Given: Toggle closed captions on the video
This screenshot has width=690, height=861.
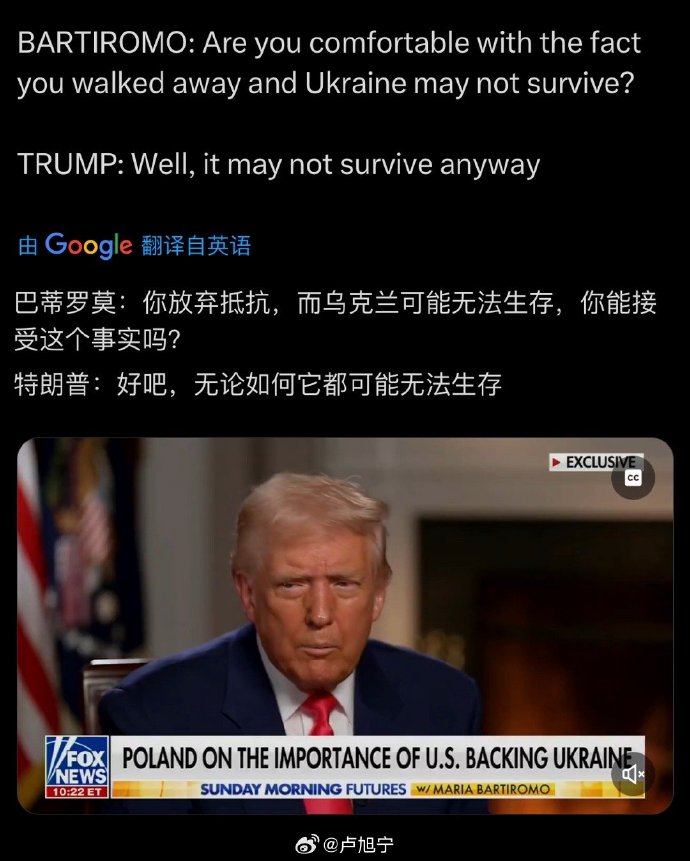Looking at the screenshot, I should coord(632,478).
